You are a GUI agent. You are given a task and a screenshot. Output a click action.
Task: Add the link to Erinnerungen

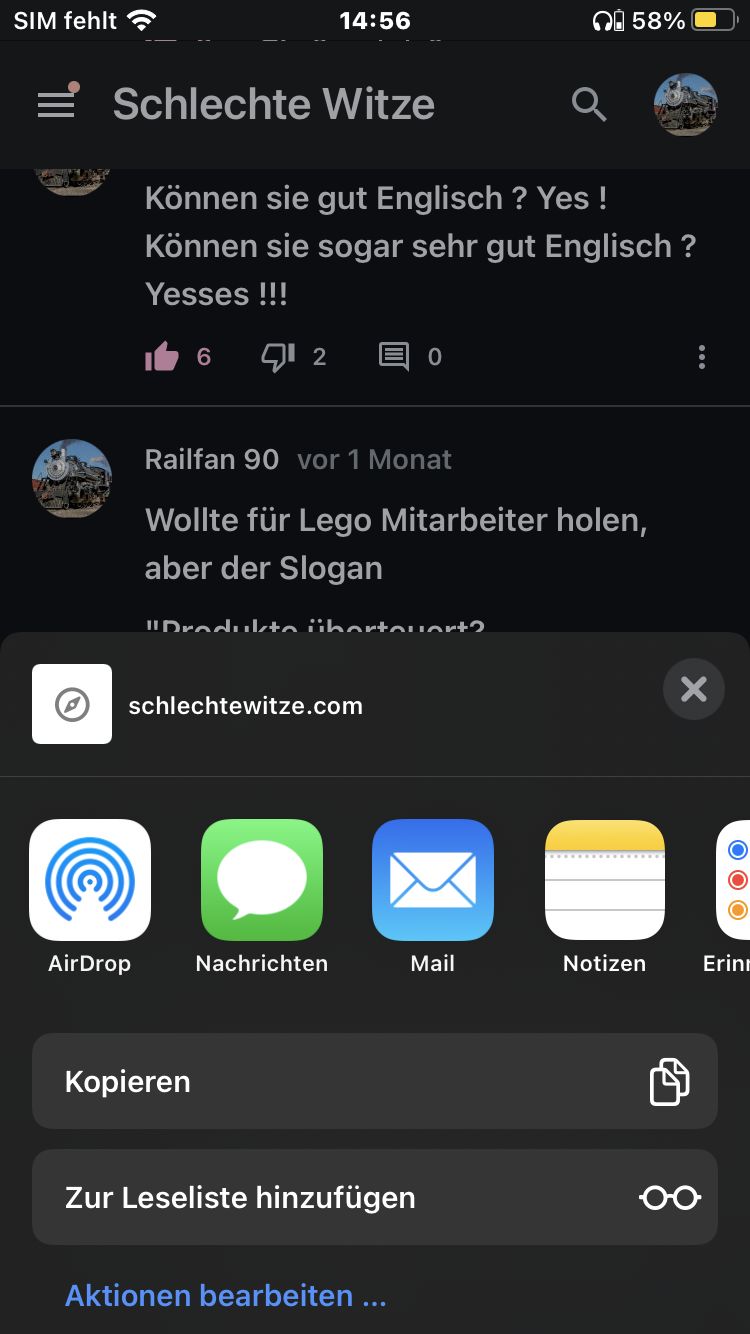tap(735, 880)
